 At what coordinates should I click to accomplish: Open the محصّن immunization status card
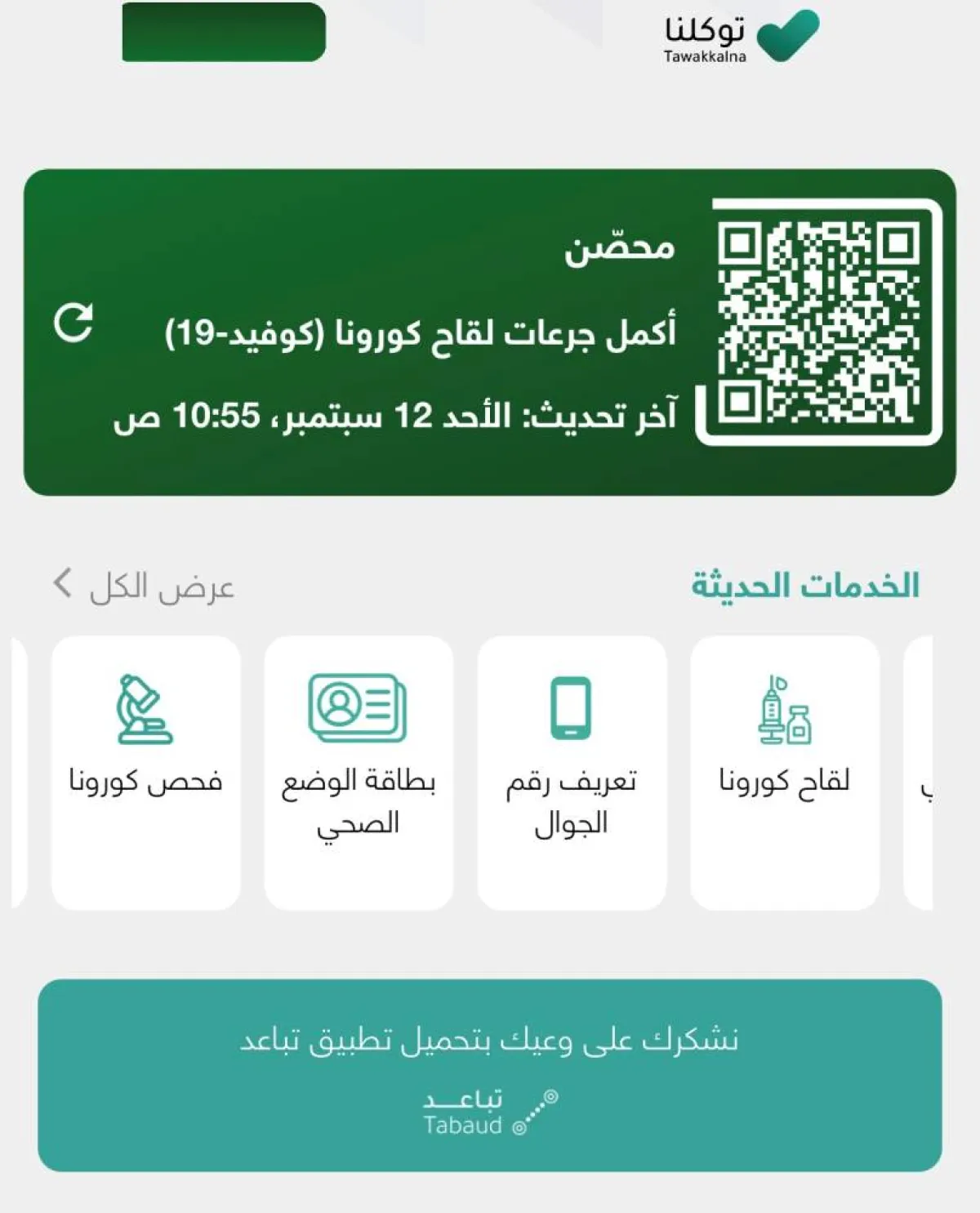click(490, 327)
